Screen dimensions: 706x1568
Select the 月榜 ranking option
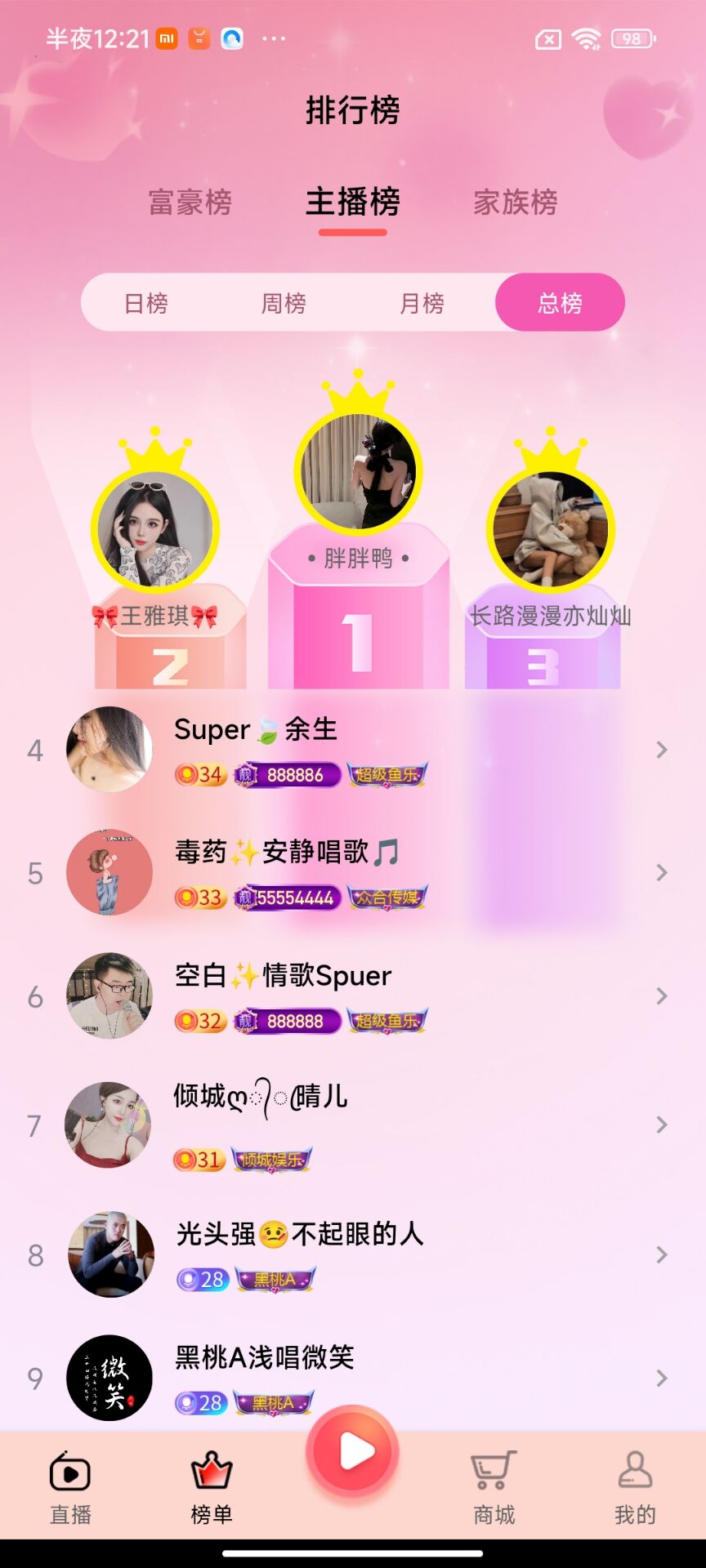pyautogui.click(x=422, y=303)
